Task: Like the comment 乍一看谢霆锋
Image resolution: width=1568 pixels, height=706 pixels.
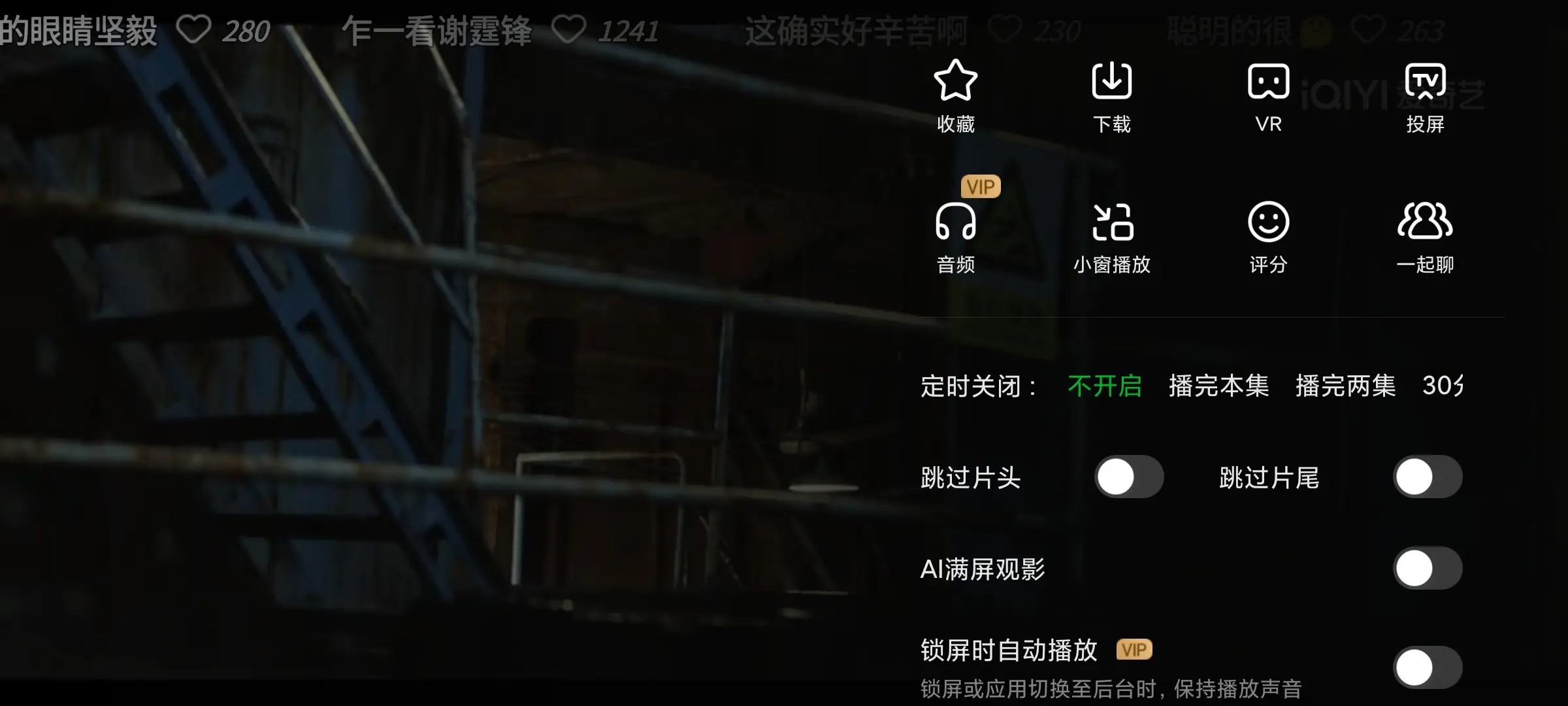Action: pos(568,30)
